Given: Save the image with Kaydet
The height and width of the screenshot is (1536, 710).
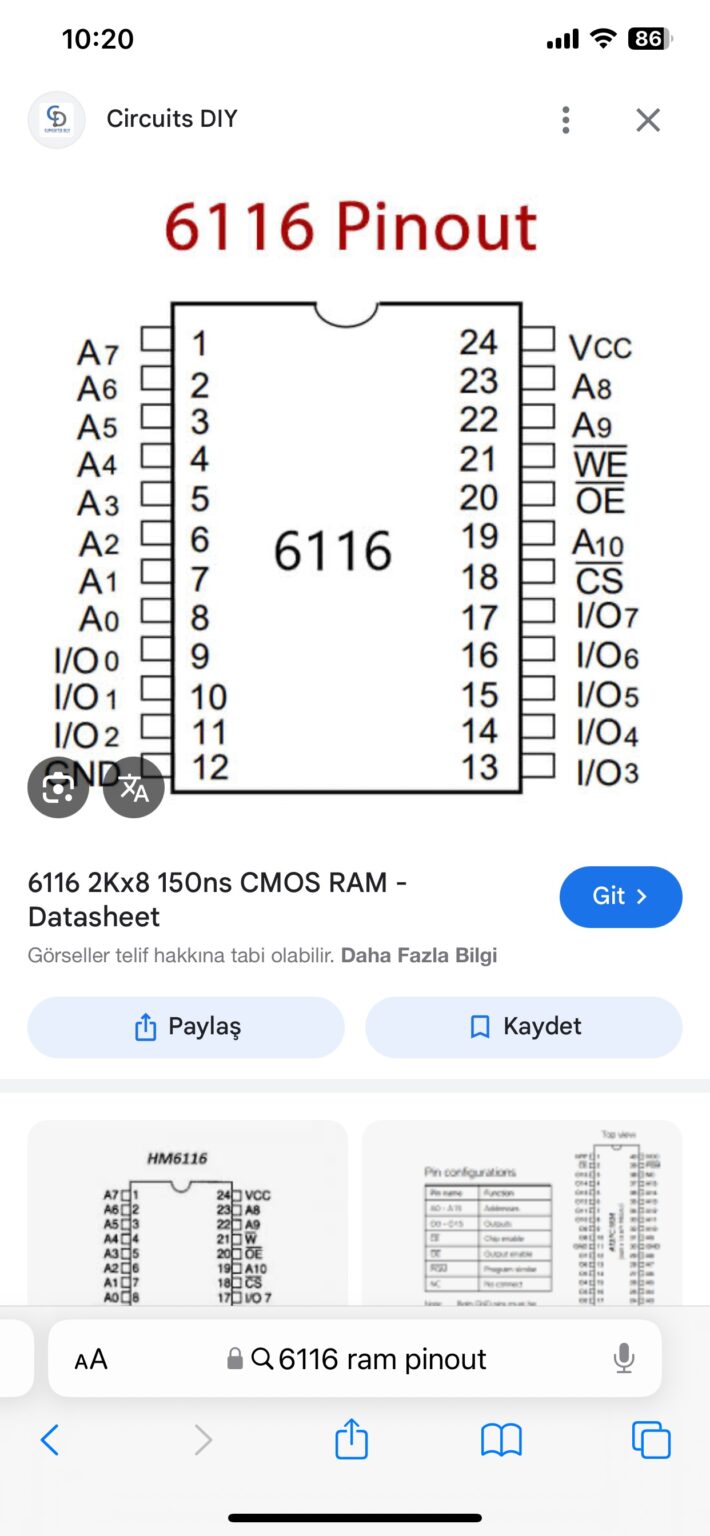Looking at the screenshot, I should 523,1027.
